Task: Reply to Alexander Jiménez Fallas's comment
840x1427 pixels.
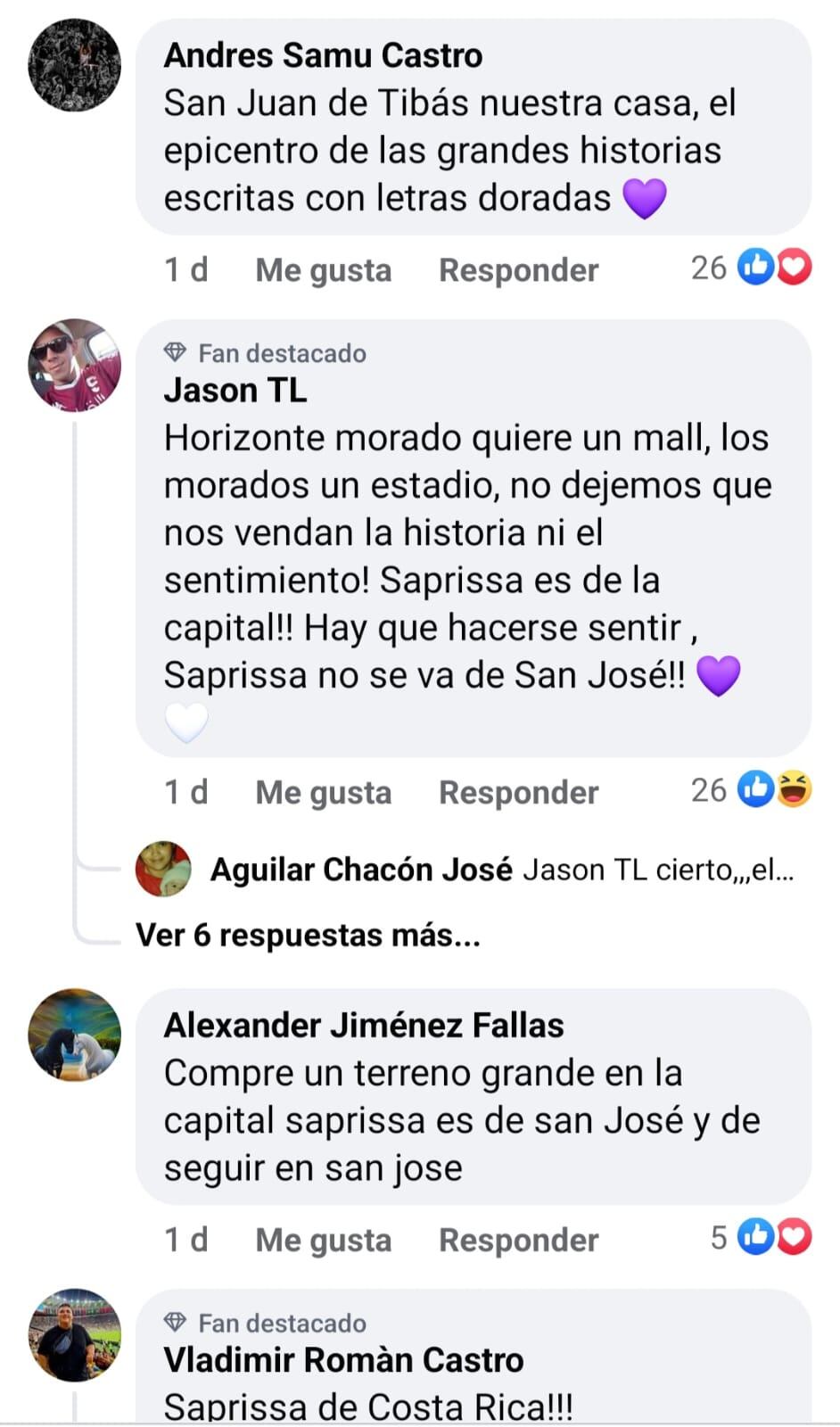Action: (x=518, y=1240)
